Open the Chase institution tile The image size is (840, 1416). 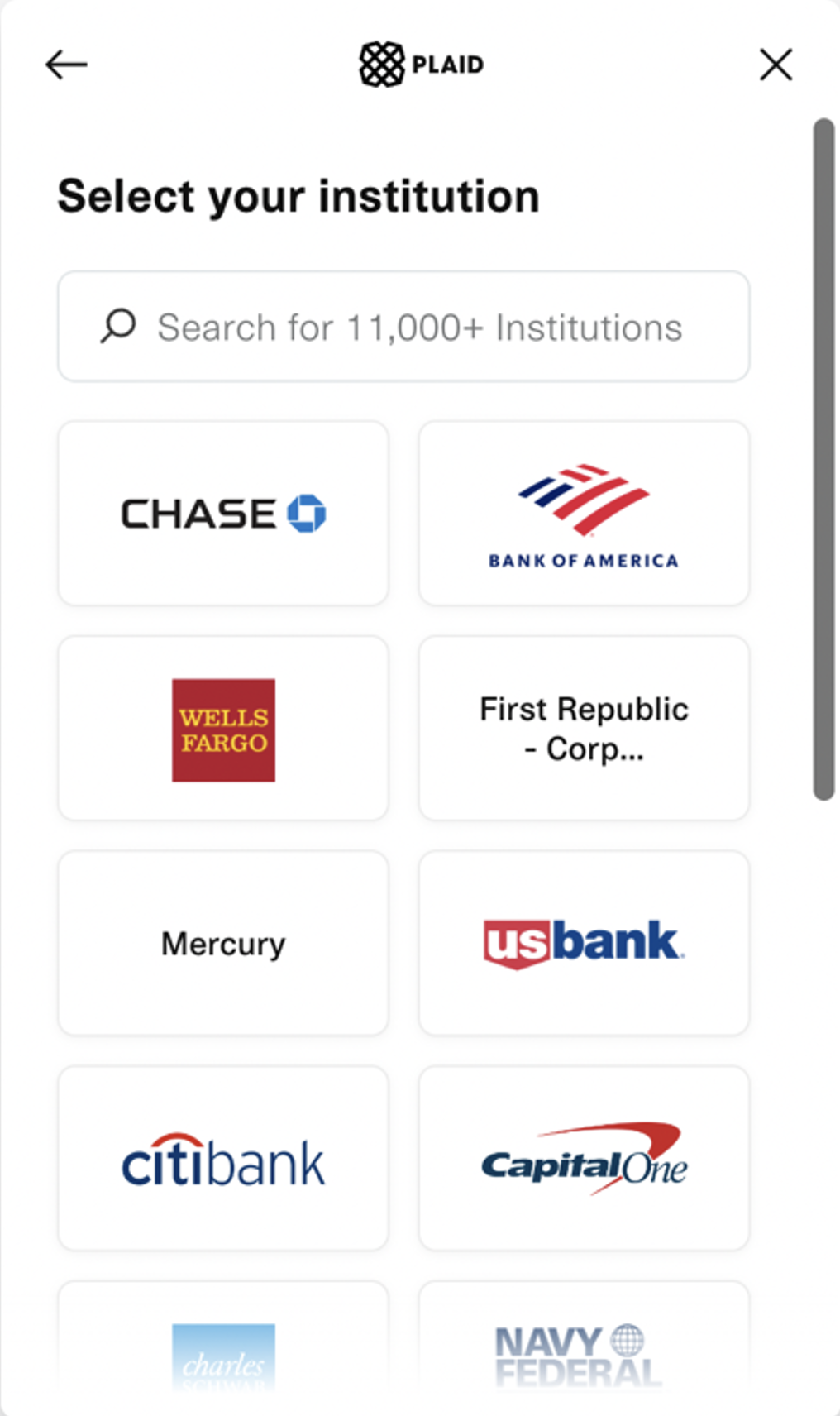click(222, 513)
